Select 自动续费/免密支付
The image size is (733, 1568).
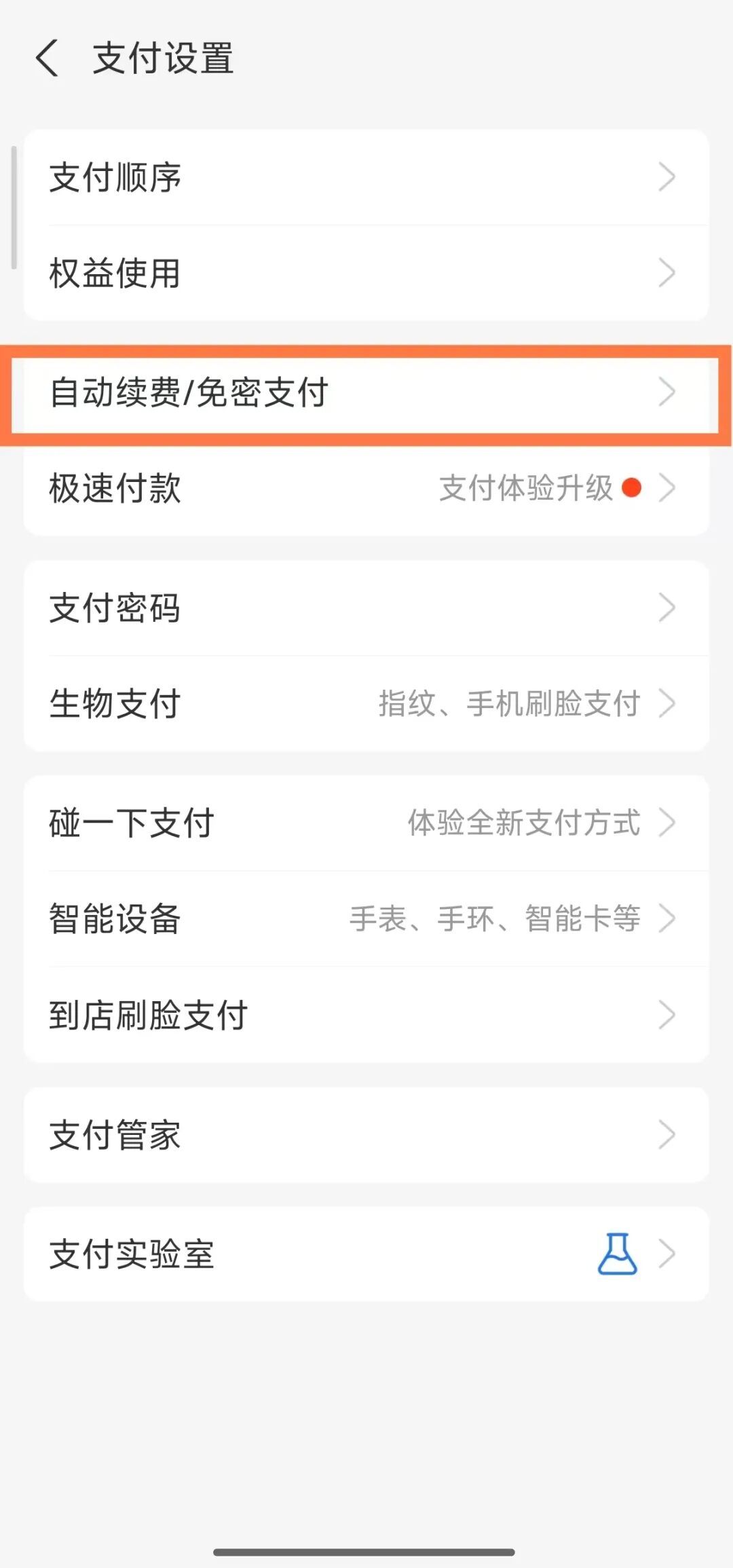366,393
